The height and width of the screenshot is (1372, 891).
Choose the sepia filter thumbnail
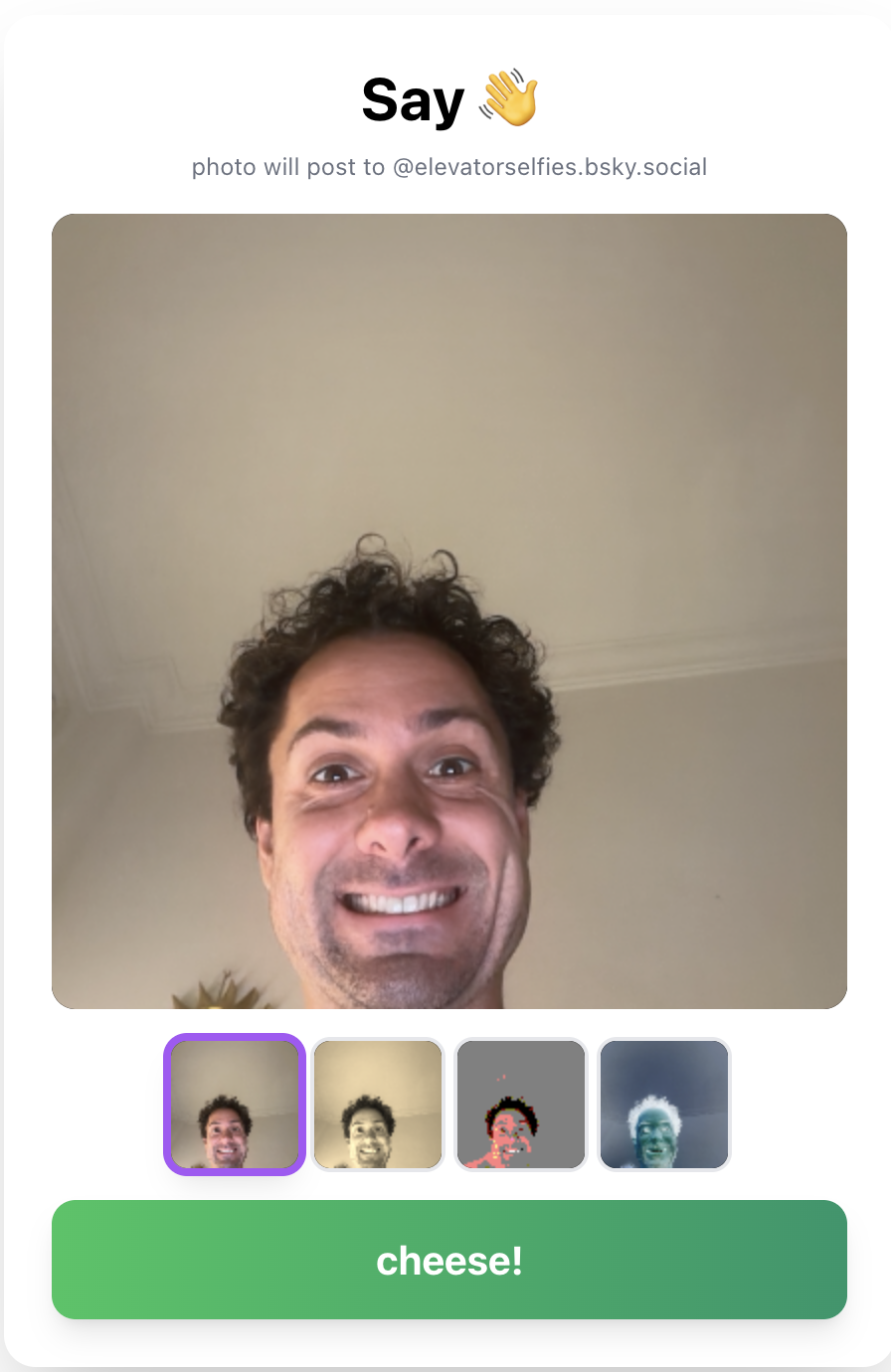378,1105
